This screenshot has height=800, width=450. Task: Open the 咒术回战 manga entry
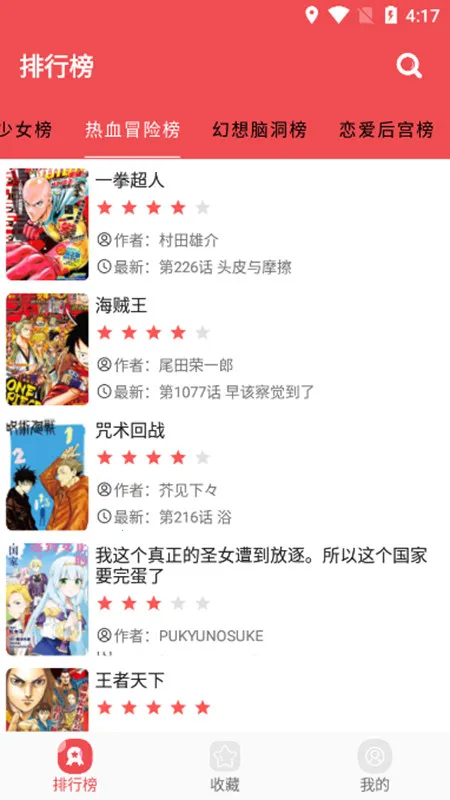pos(225,474)
